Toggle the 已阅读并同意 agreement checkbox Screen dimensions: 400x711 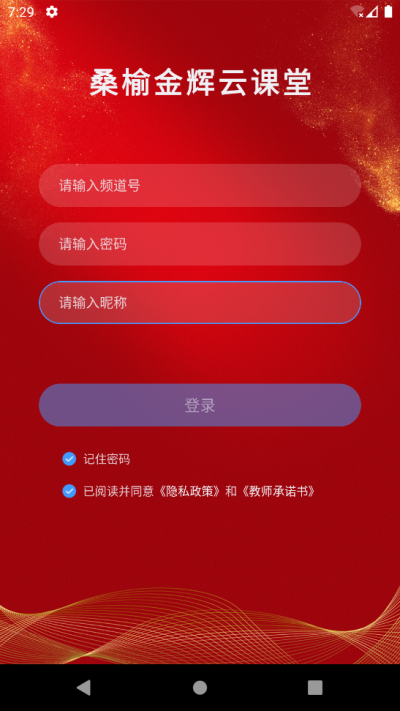pyautogui.click(x=69, y=491)
